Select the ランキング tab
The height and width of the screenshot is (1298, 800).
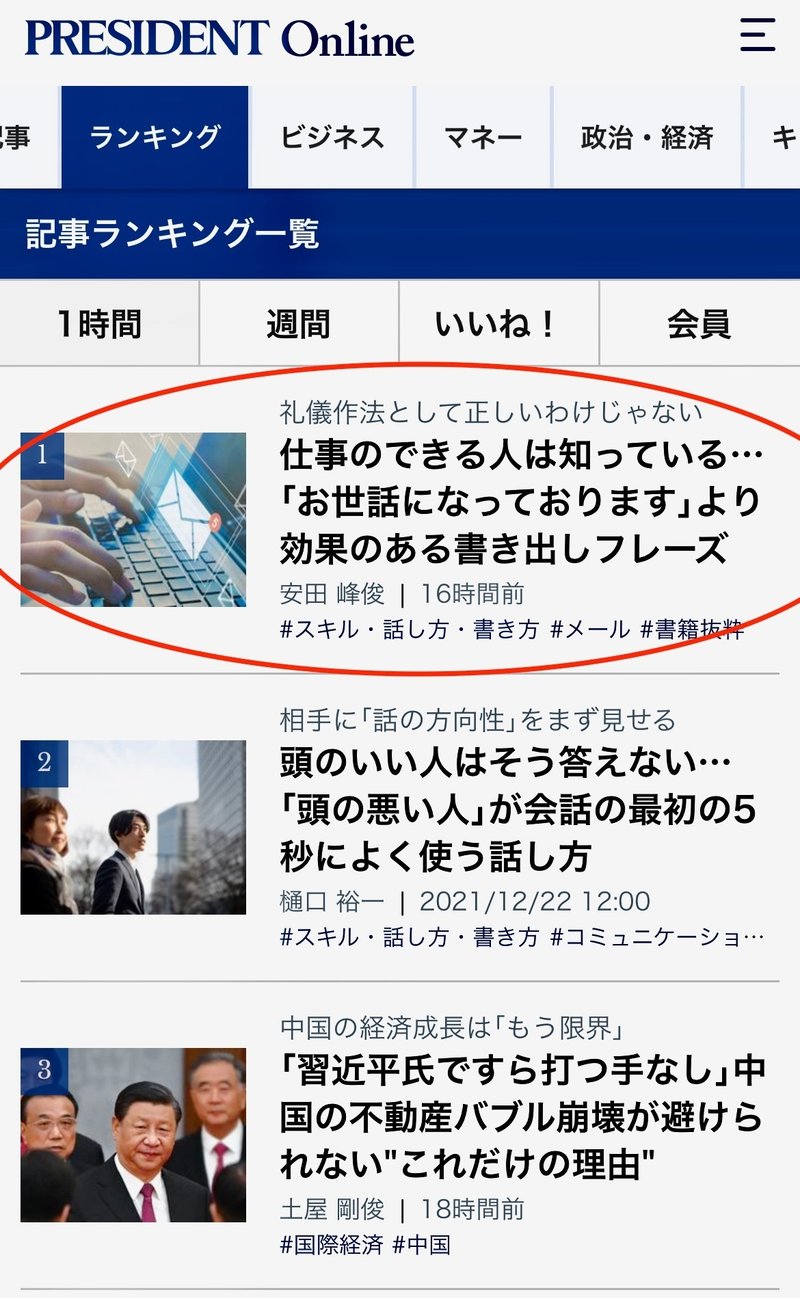pyautogui.click(x=155, y=137)
